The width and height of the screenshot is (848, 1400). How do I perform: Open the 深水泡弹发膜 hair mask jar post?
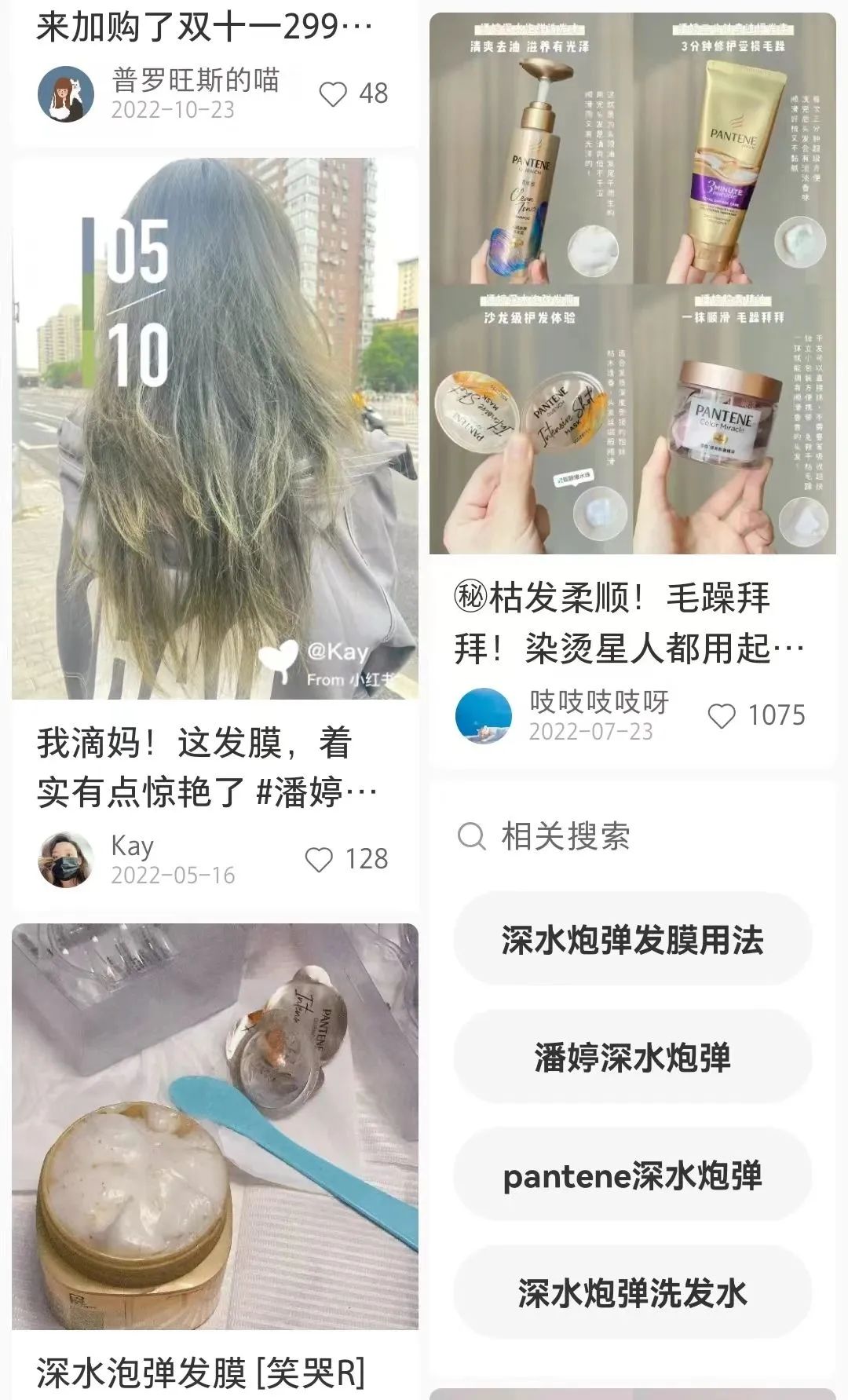[x=214, y=1127]
